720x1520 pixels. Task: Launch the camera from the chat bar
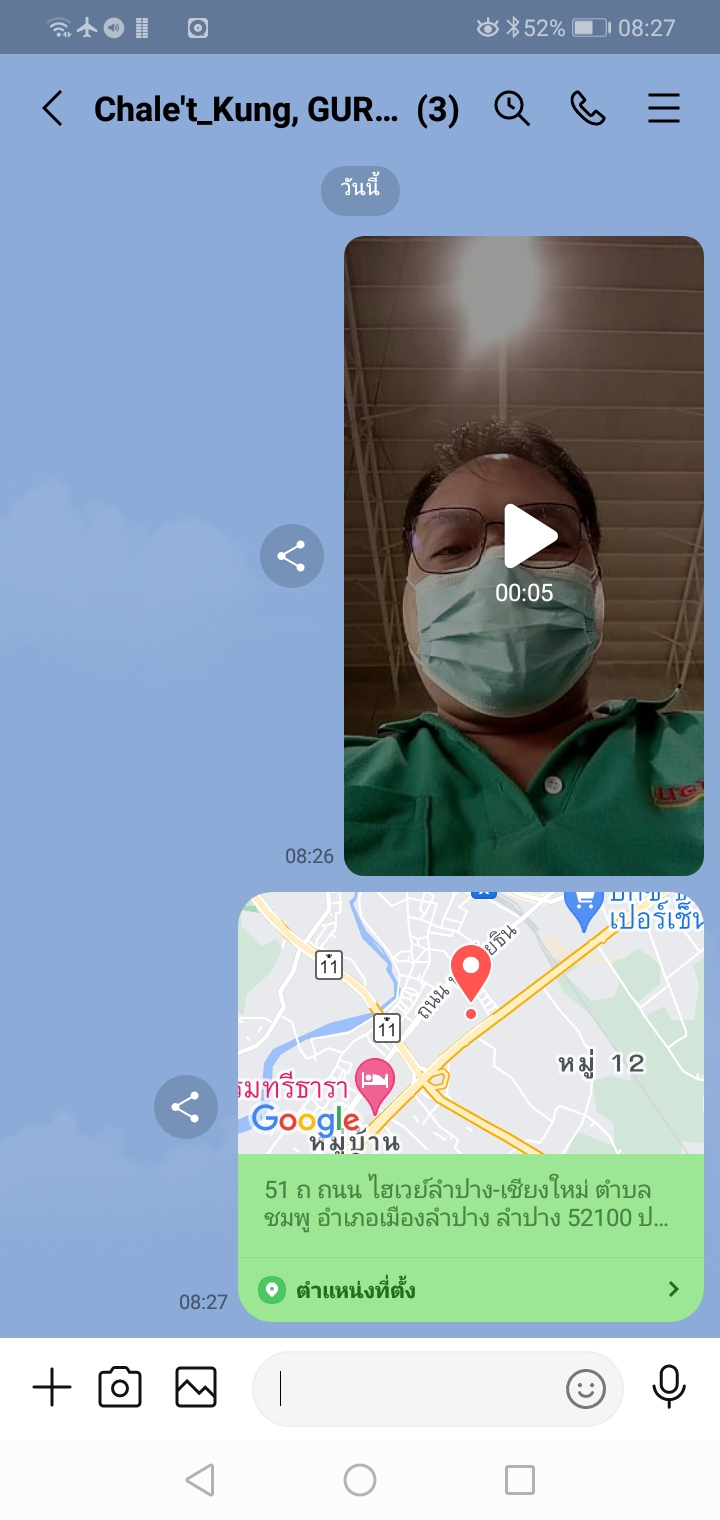(x=120, y=1388)
